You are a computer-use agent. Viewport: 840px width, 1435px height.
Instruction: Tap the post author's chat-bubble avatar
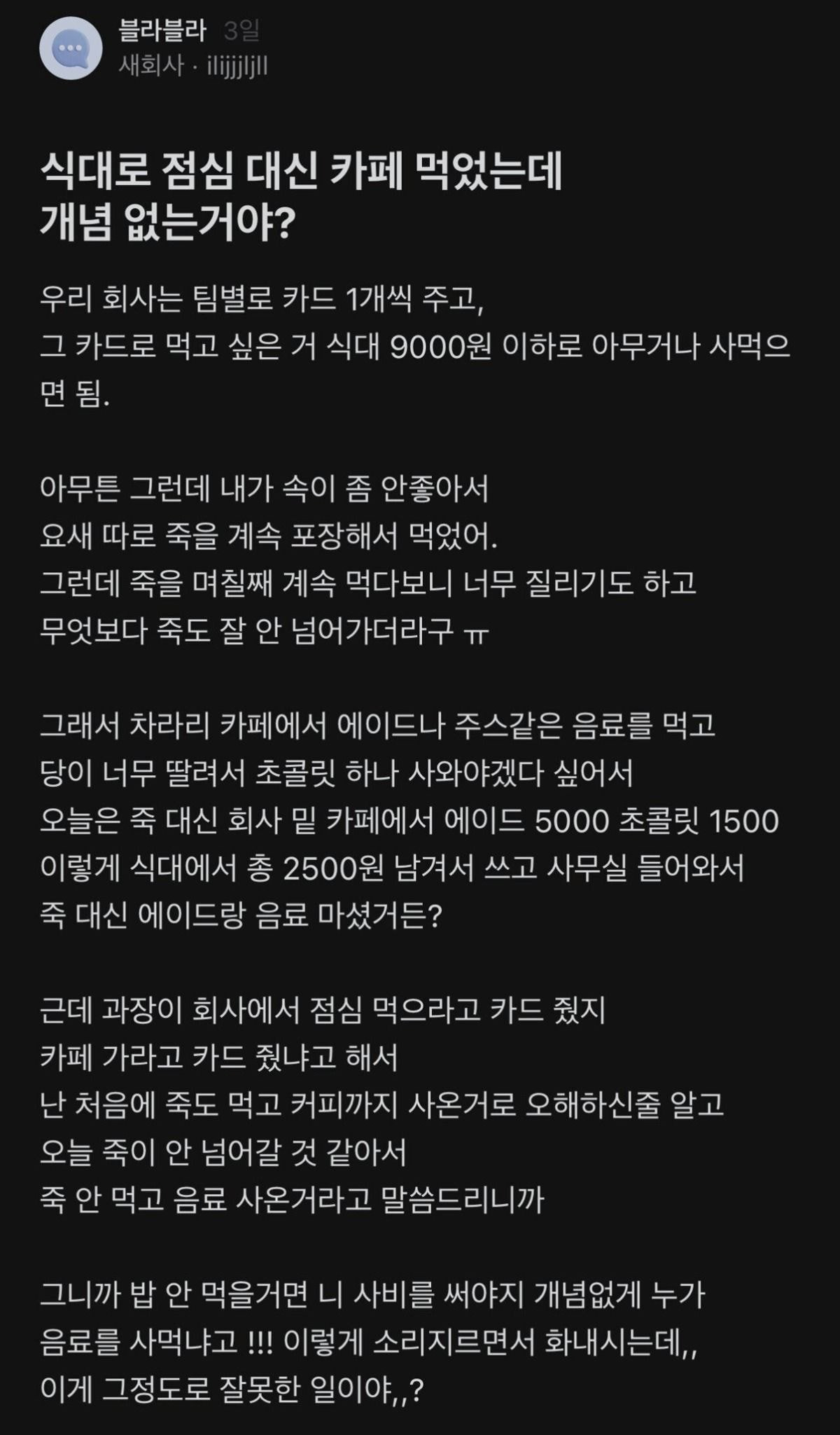[71, 48]
